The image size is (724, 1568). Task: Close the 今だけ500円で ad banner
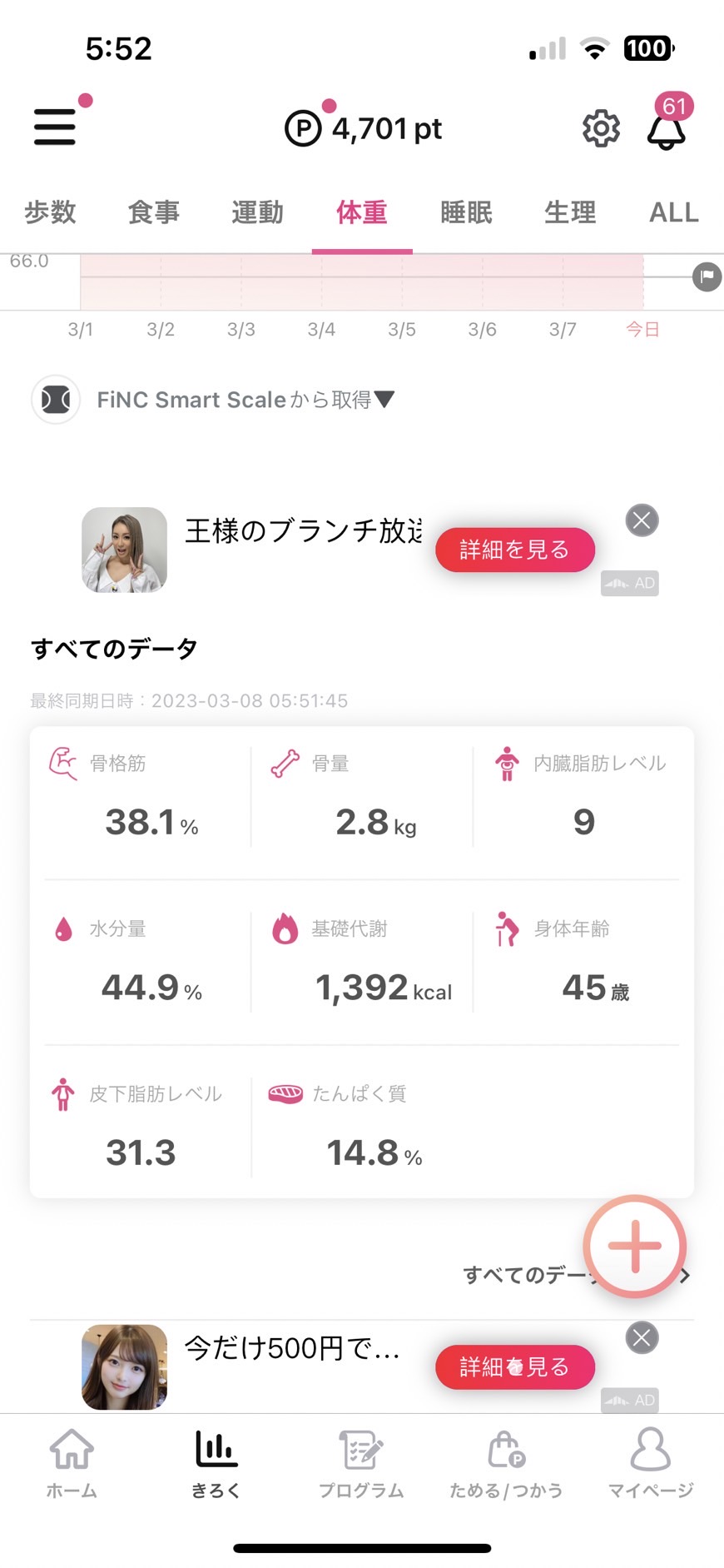(x=642, y=1338)
